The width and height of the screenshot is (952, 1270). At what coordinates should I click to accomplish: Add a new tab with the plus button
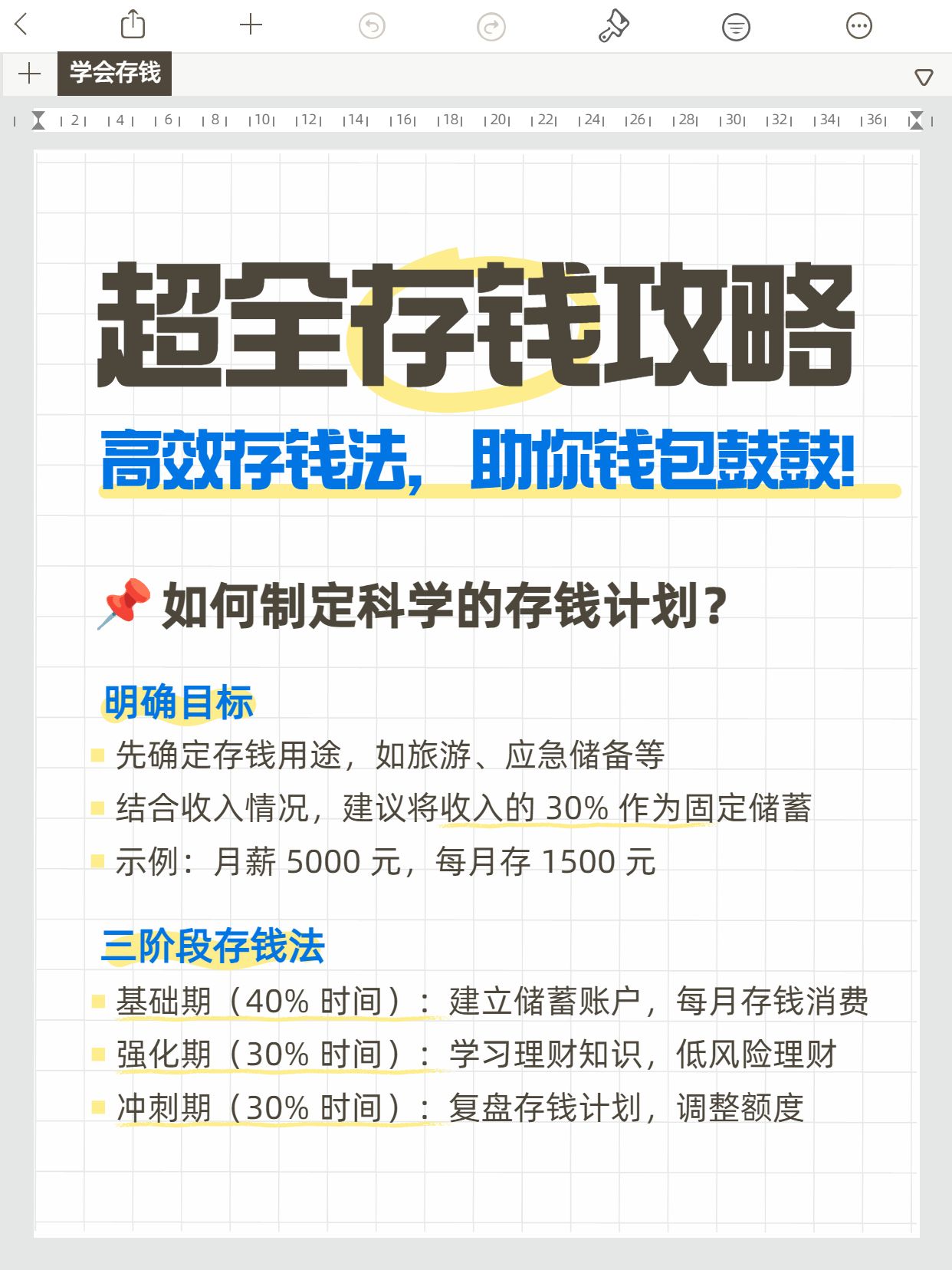coord(30,74)
